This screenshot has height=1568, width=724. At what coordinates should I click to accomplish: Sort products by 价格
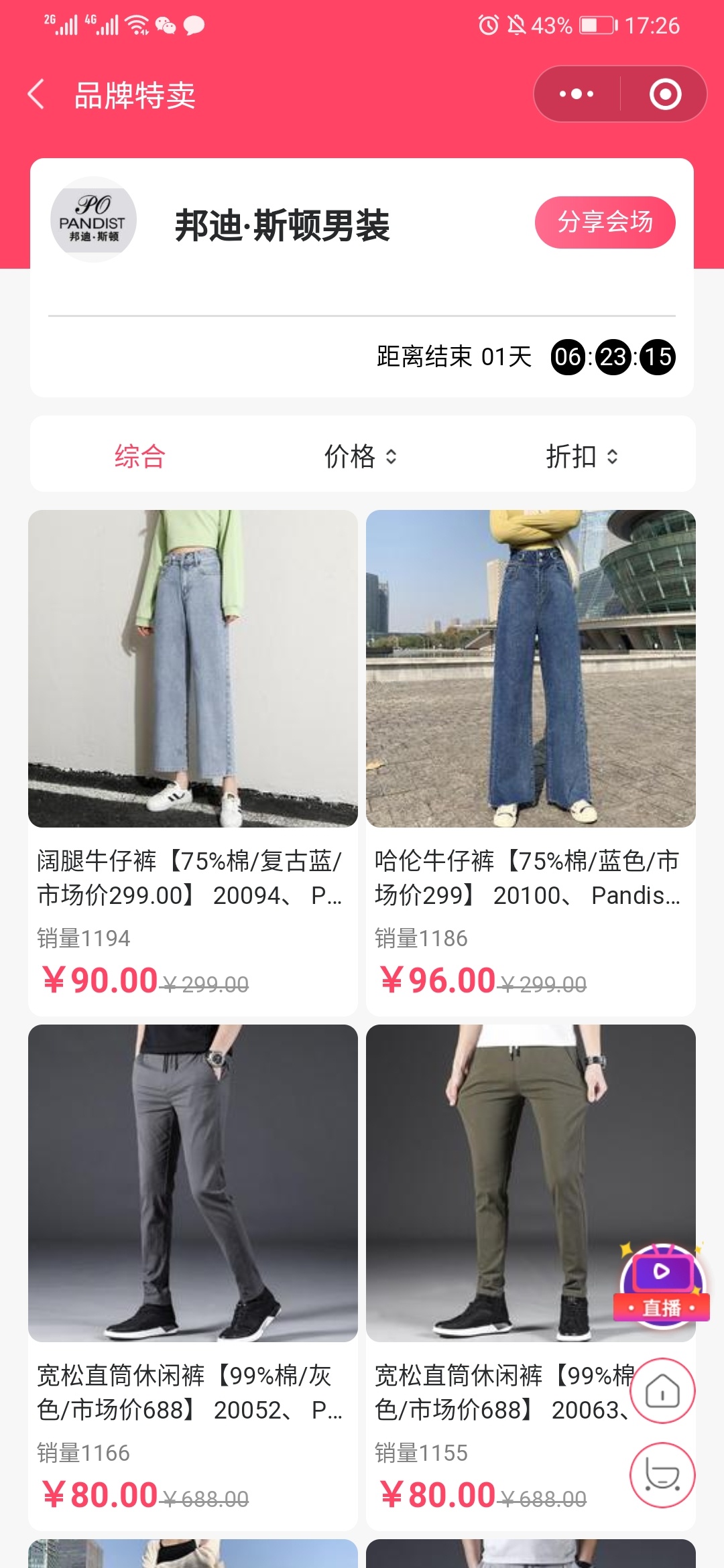coord(361,456)
